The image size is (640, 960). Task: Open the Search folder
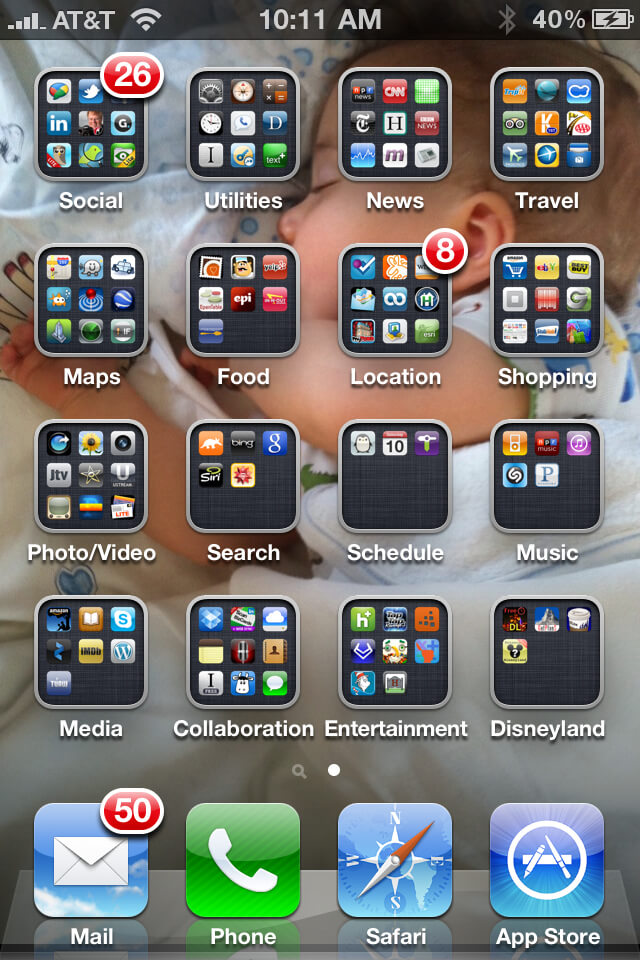243,476
